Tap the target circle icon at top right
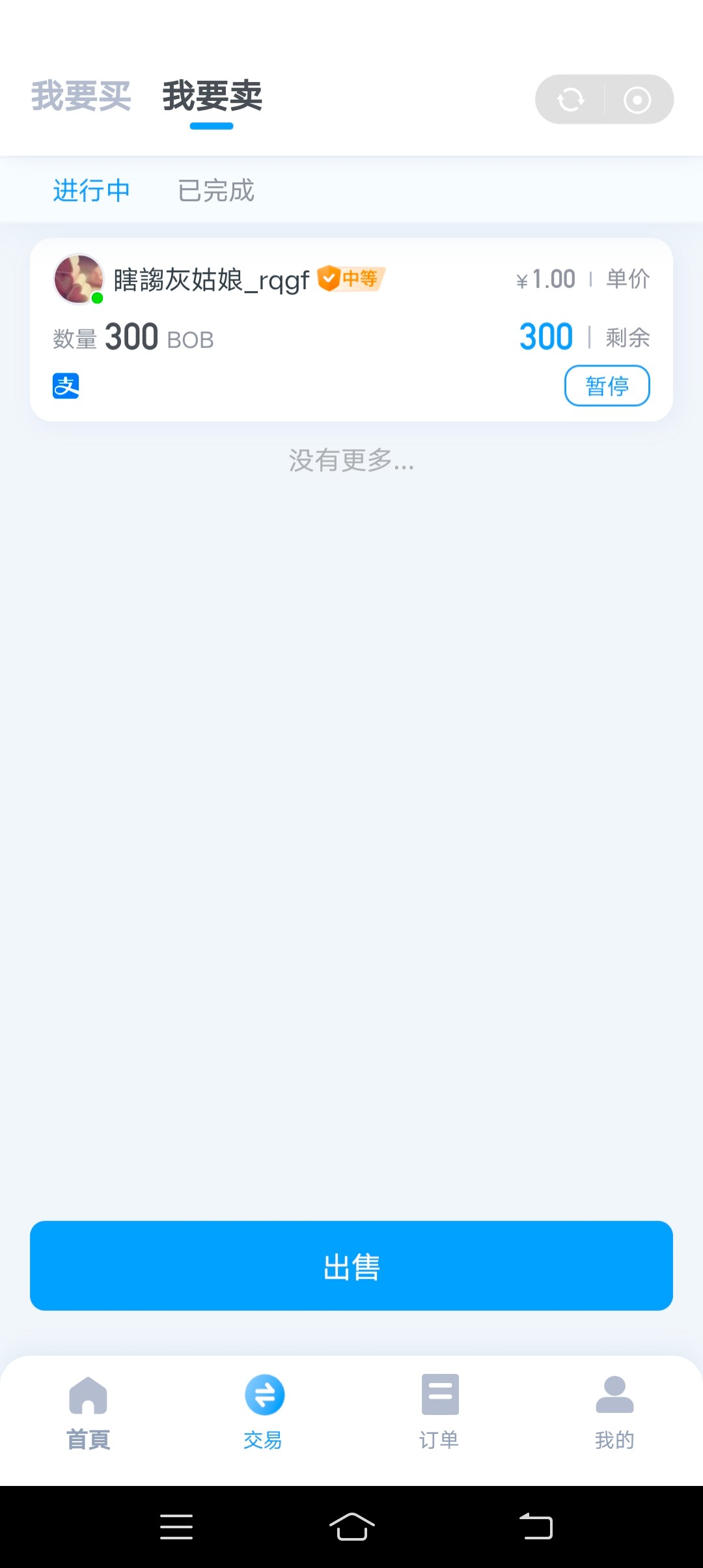This screenshot has height=1568, width=703. [x=637, y=100]
